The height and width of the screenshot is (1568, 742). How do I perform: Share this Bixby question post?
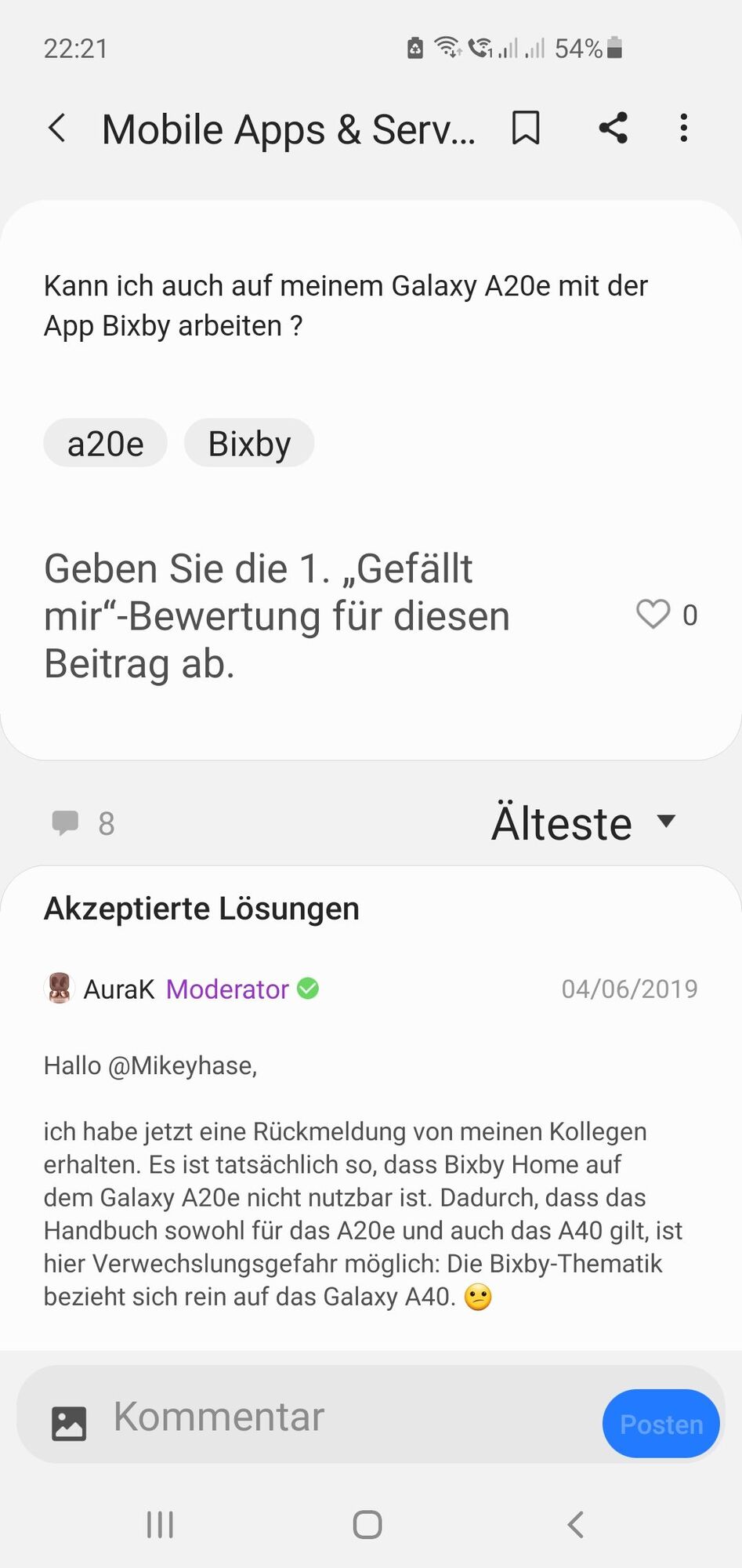613,128
